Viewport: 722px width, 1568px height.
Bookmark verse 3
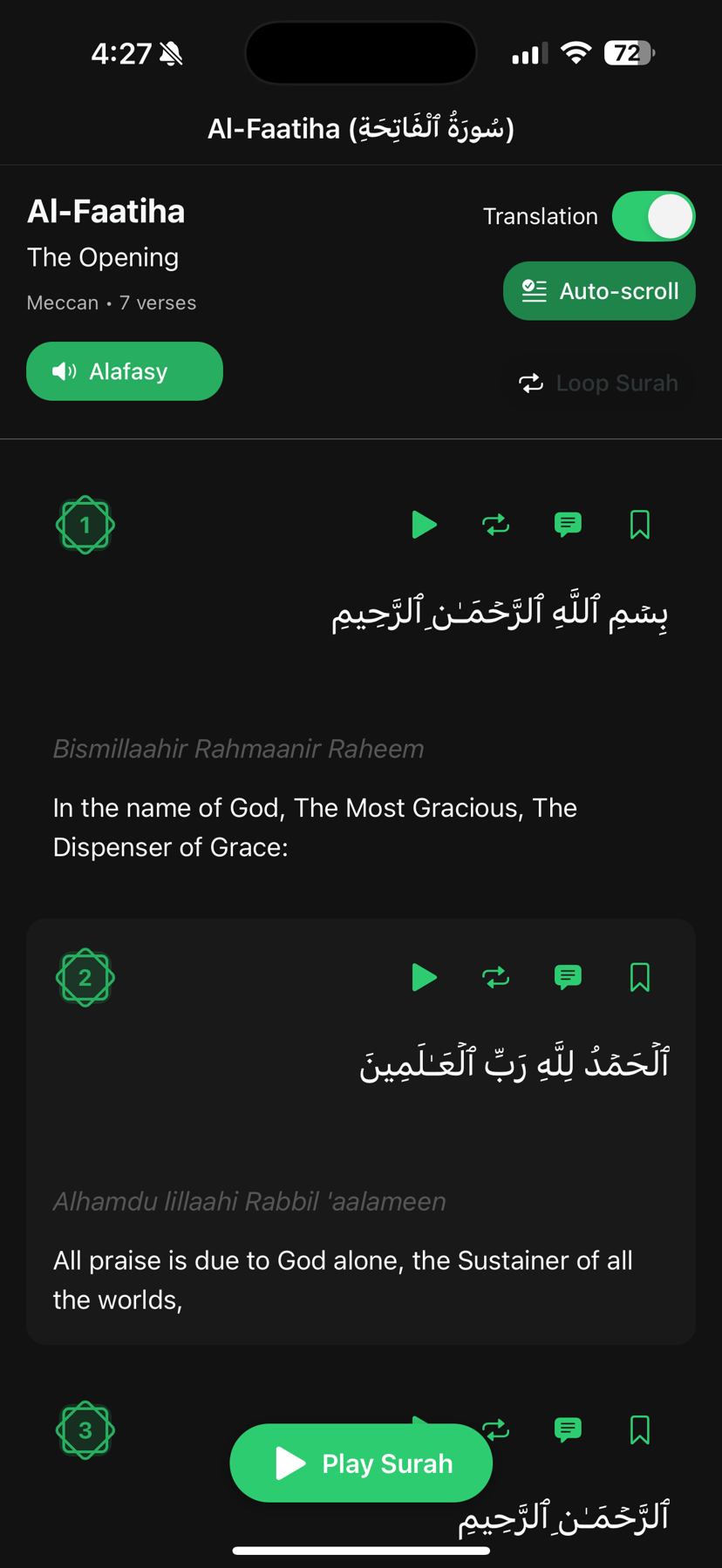[x=640, y=1429]
